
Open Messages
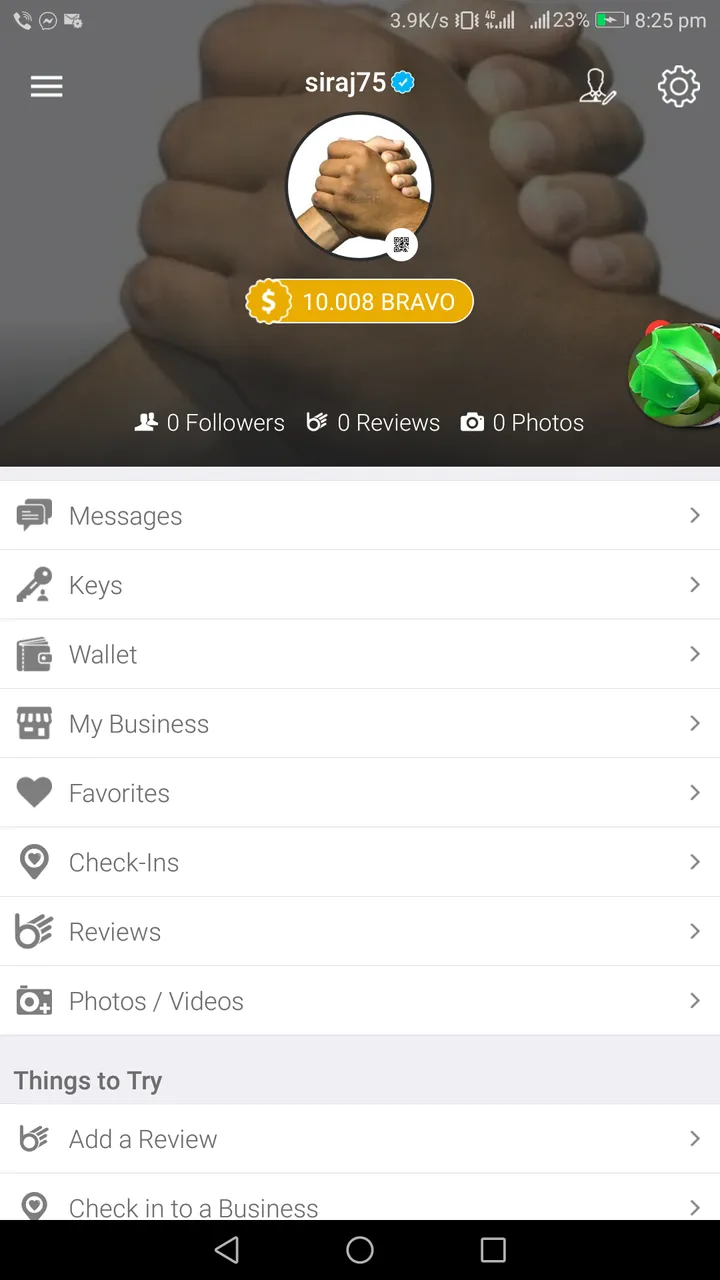[360, 516]
